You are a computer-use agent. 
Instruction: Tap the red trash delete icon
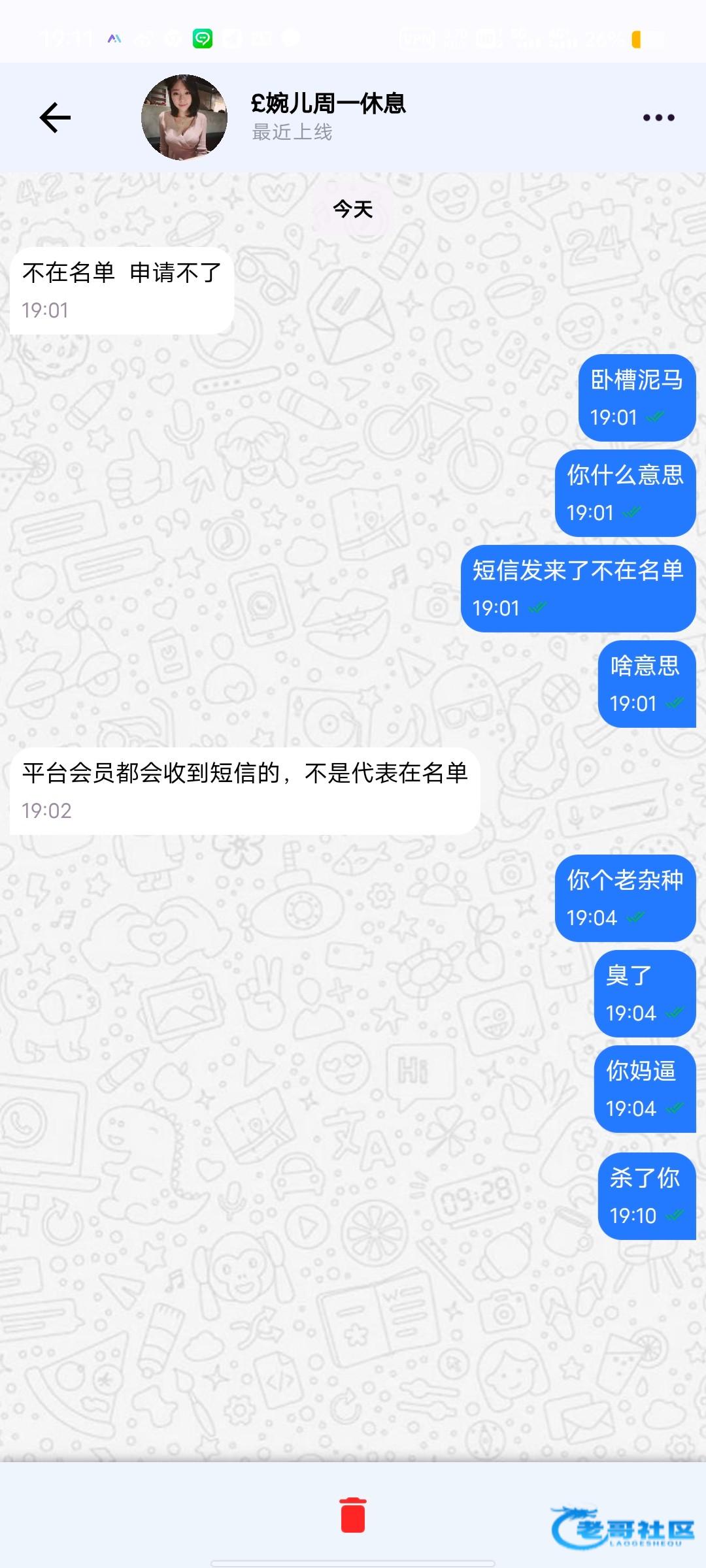coord(352,1514)
